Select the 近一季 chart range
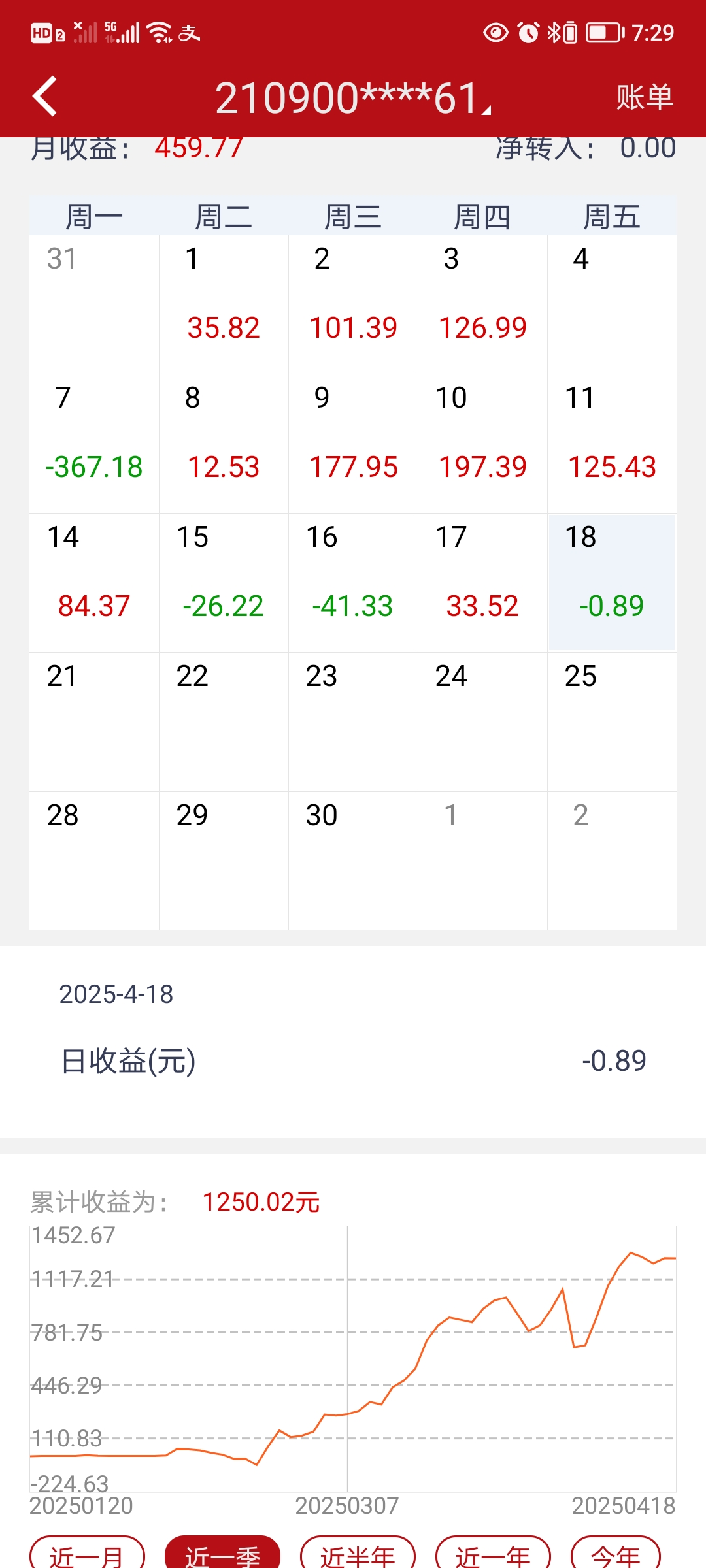Image resolution: width=706 pixels, height=1568 pixels. pyautogui.click(x=222, y=1554)
